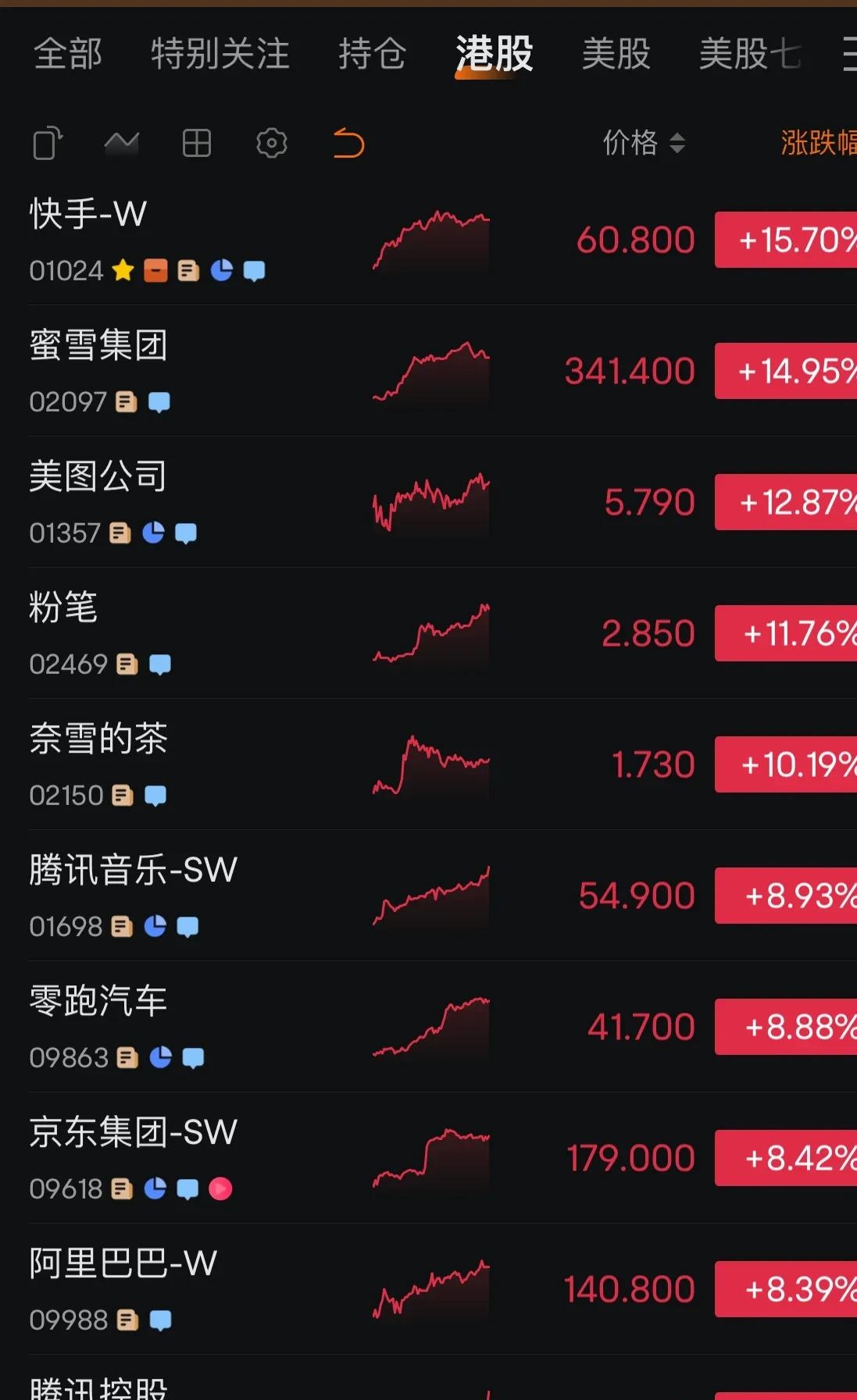Tap the mini chart thumbnail of 零跑汽车
The width and height of the screenshot is (857, 1400).
(430, 1027)
